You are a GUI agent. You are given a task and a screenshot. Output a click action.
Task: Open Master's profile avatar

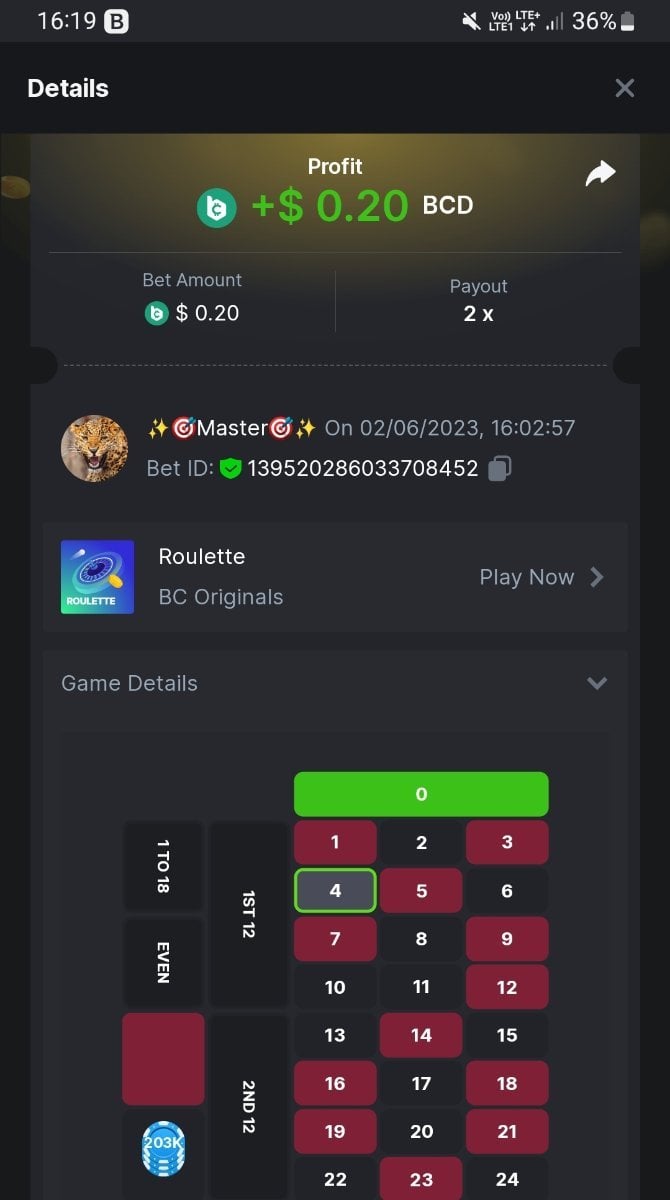coord(95,448)
